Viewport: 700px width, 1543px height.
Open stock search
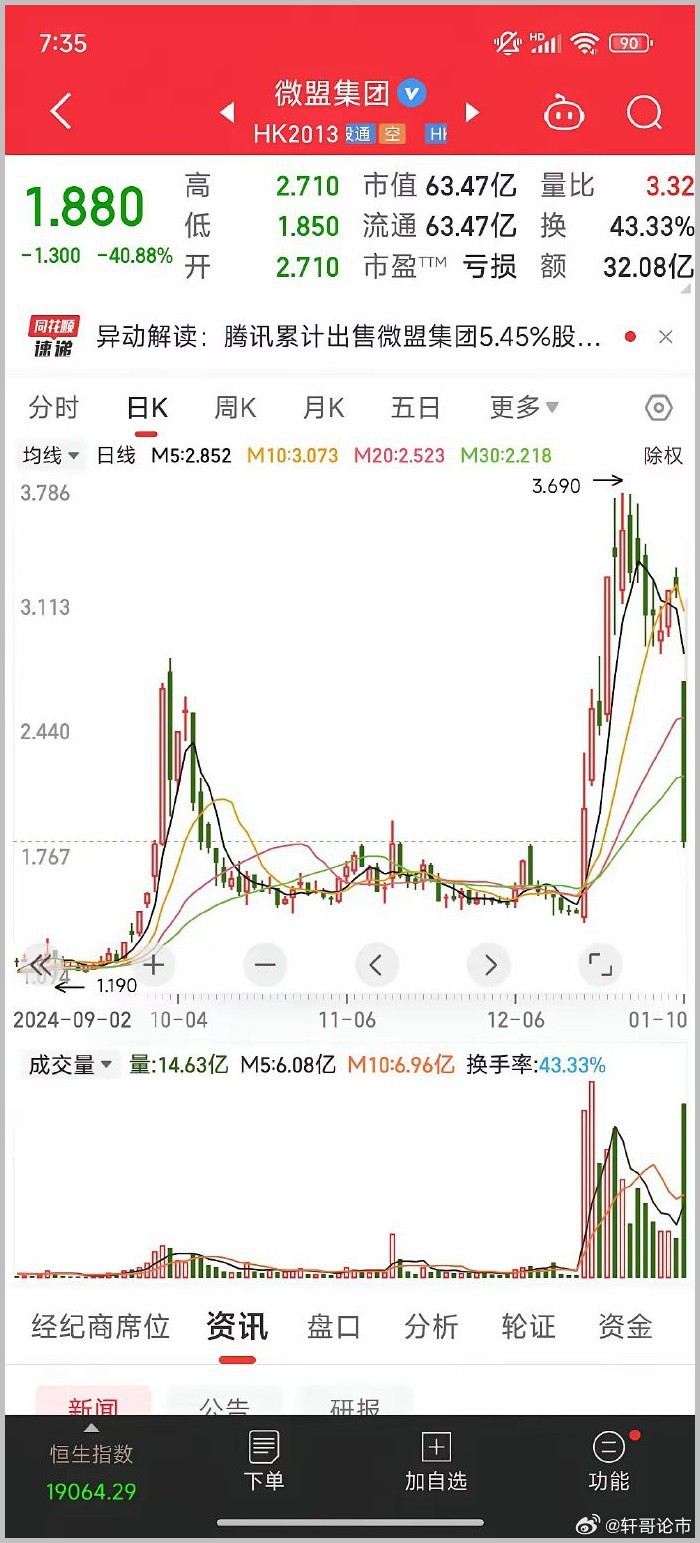pos(645,112)
